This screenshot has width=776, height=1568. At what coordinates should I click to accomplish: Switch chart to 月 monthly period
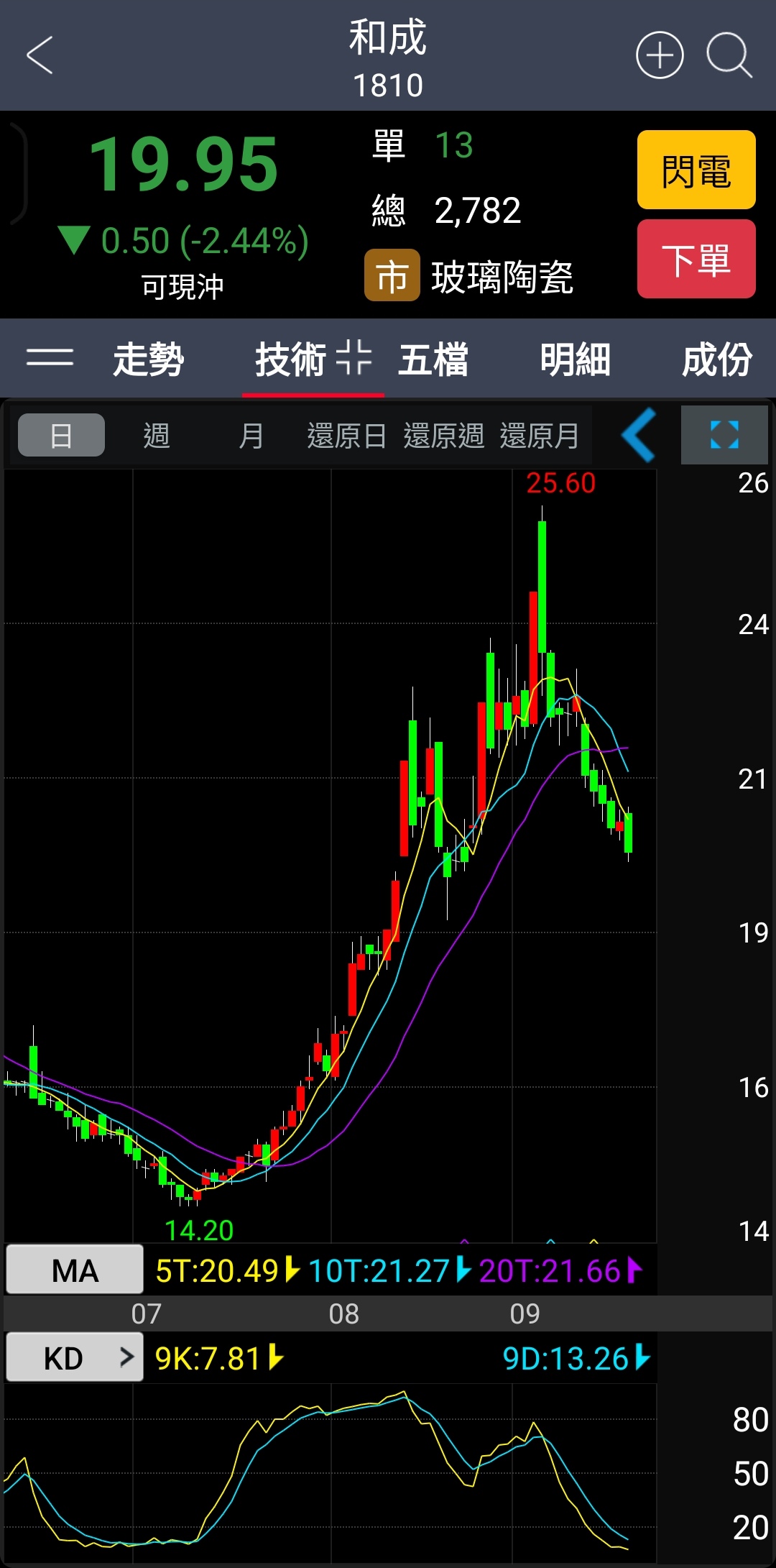(x=251, y=435)
